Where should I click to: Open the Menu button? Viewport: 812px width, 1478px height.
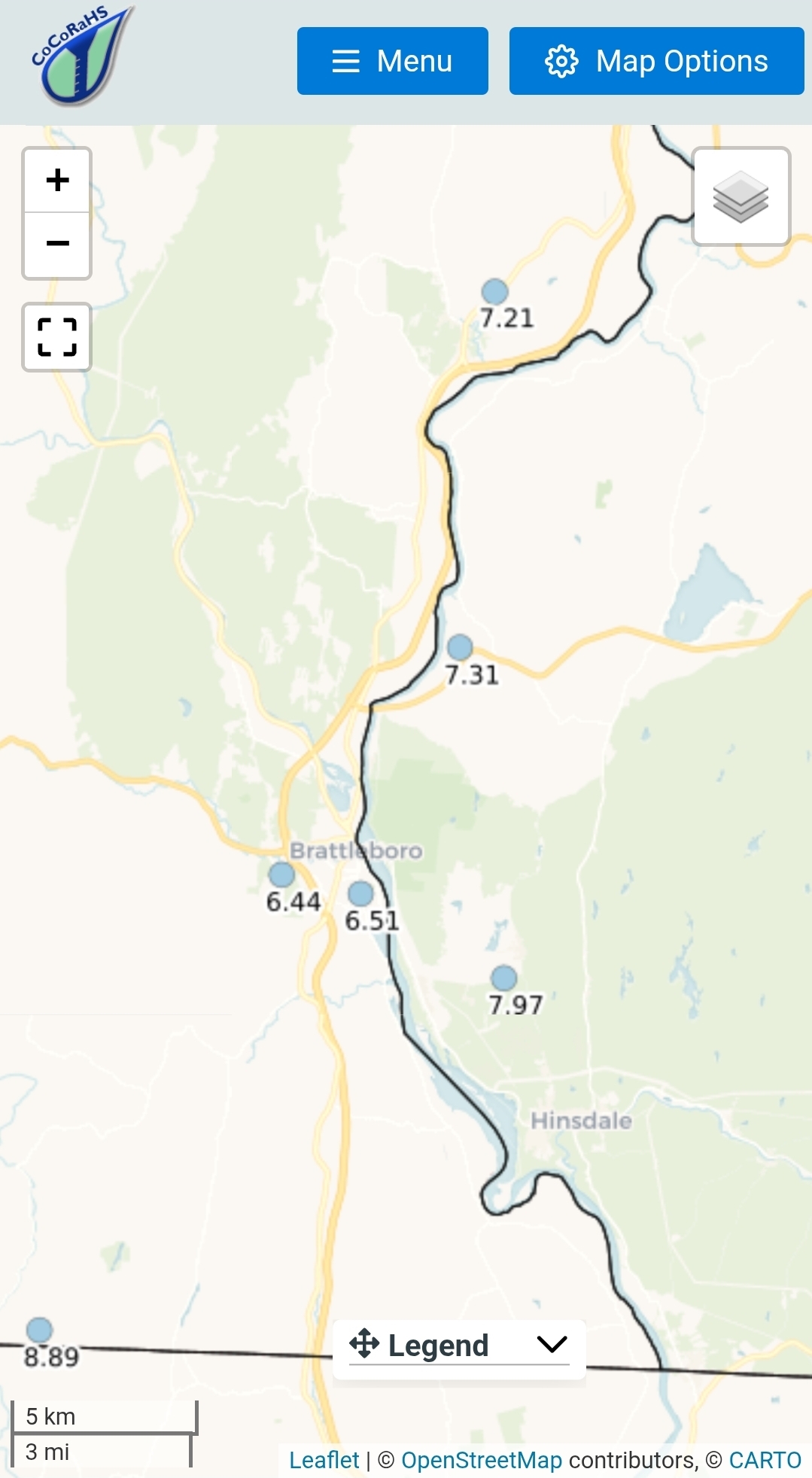pyautogui.click(x=392, y=61)
